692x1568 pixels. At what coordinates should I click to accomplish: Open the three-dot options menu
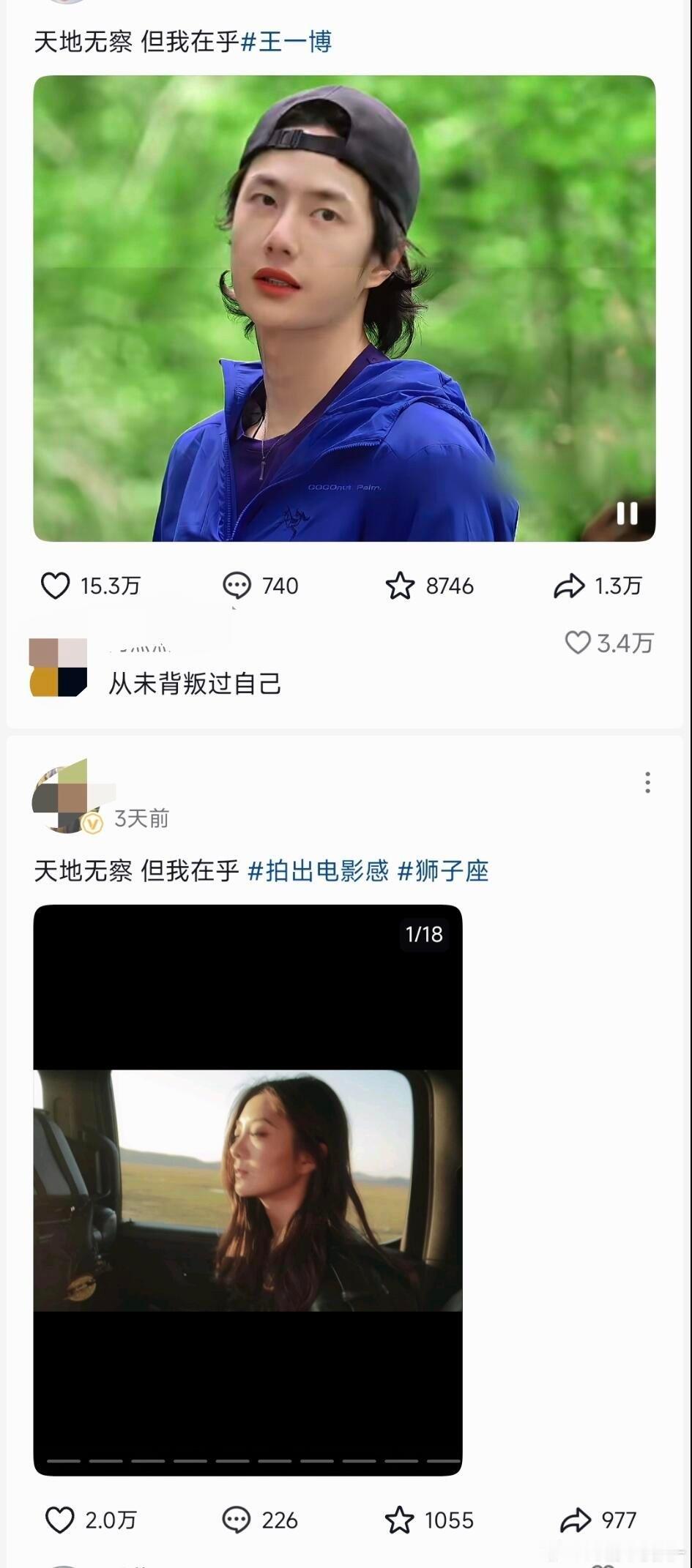point(647,783)
